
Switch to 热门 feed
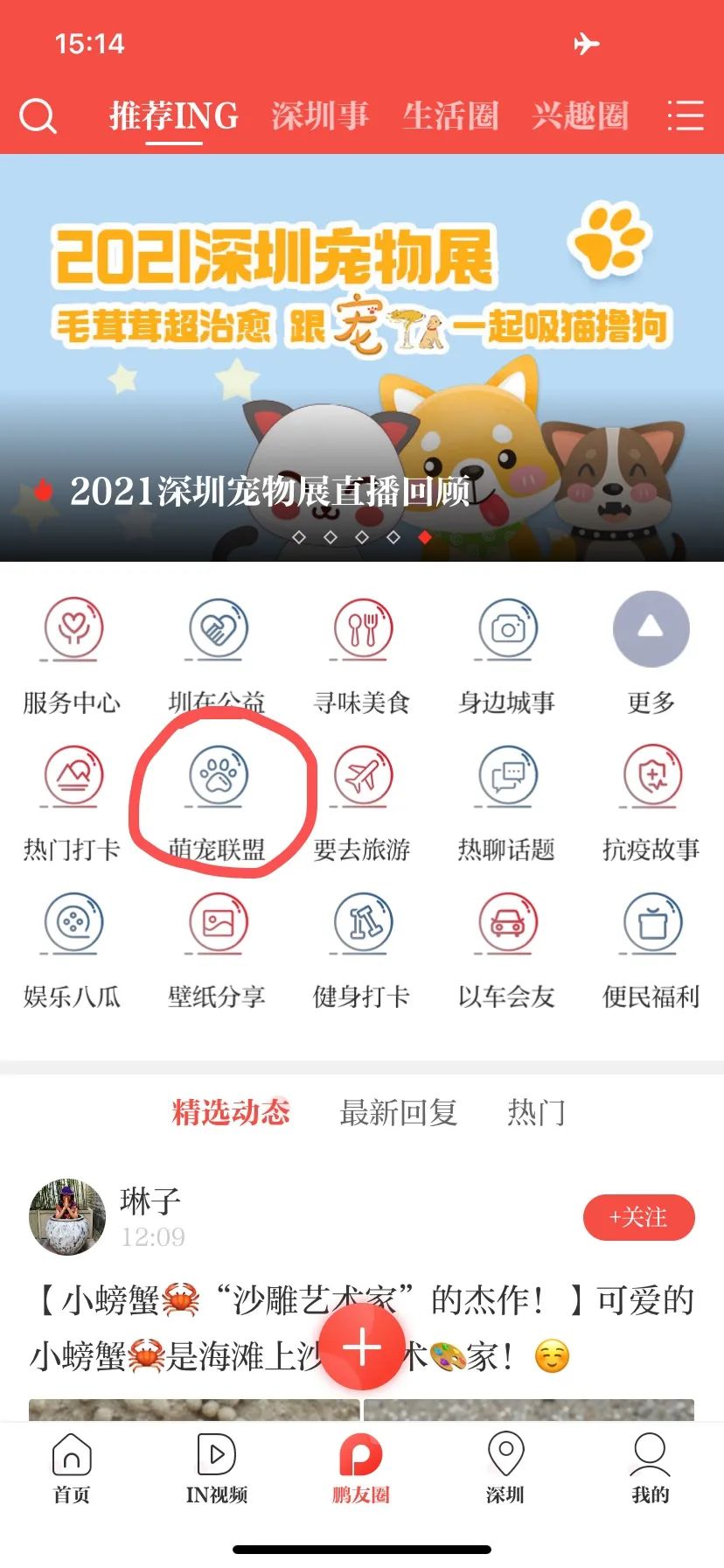click(536, 1112)
